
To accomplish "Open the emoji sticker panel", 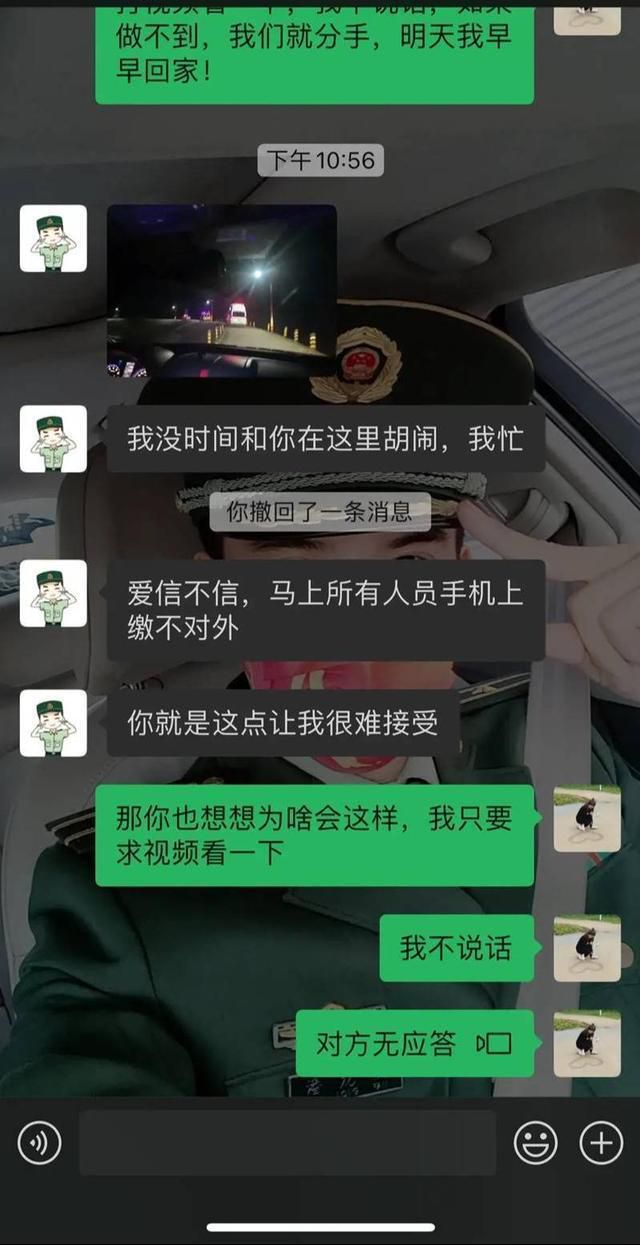I will [536, 1142].
